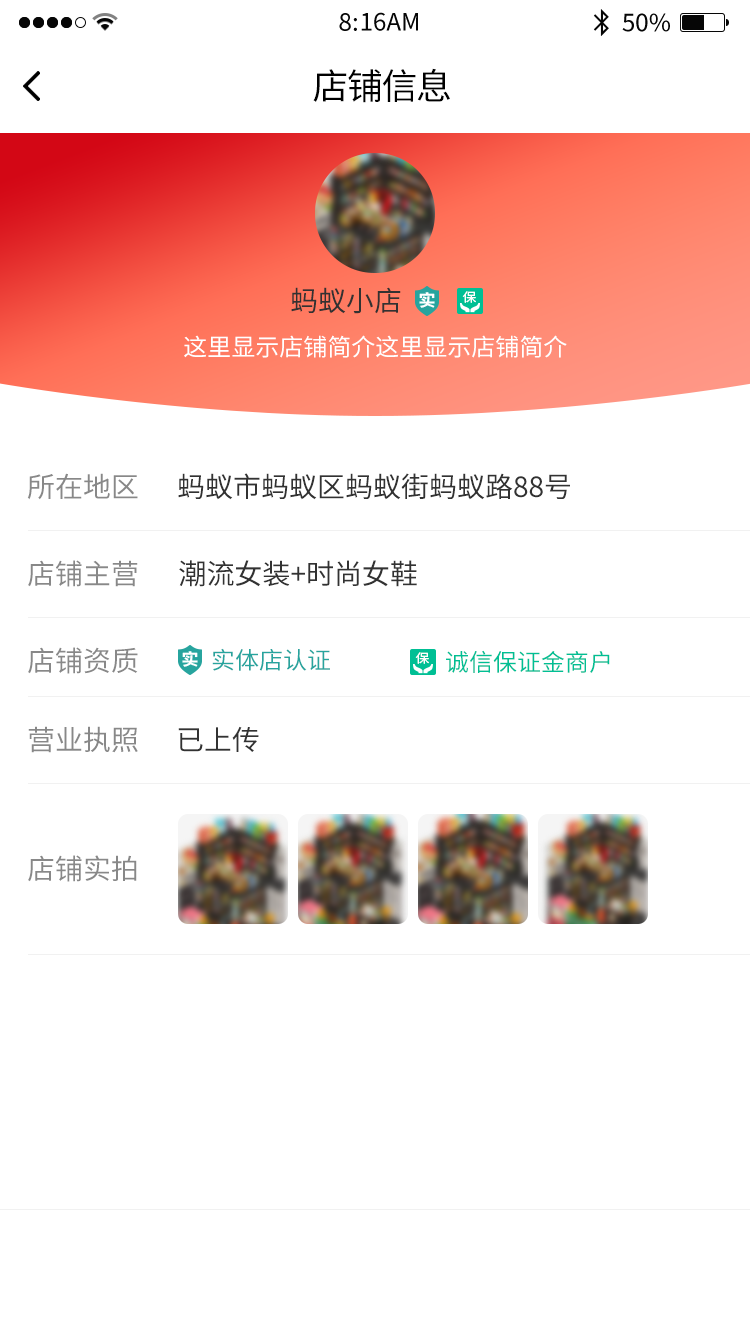Select the 店铺主营 category row
750x1334 pixels.
[x=375, y=574]
